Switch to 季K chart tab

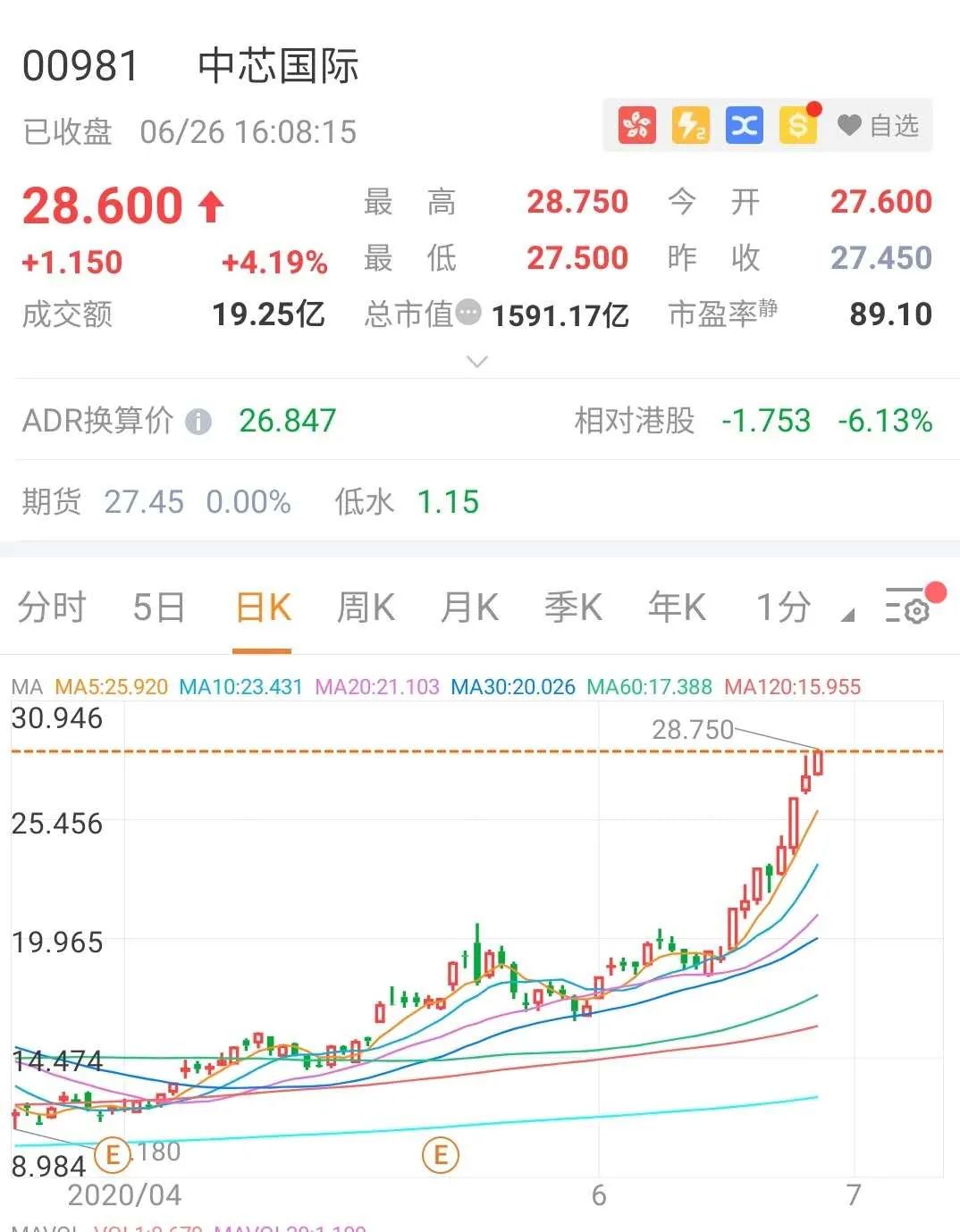click(573, 608)
